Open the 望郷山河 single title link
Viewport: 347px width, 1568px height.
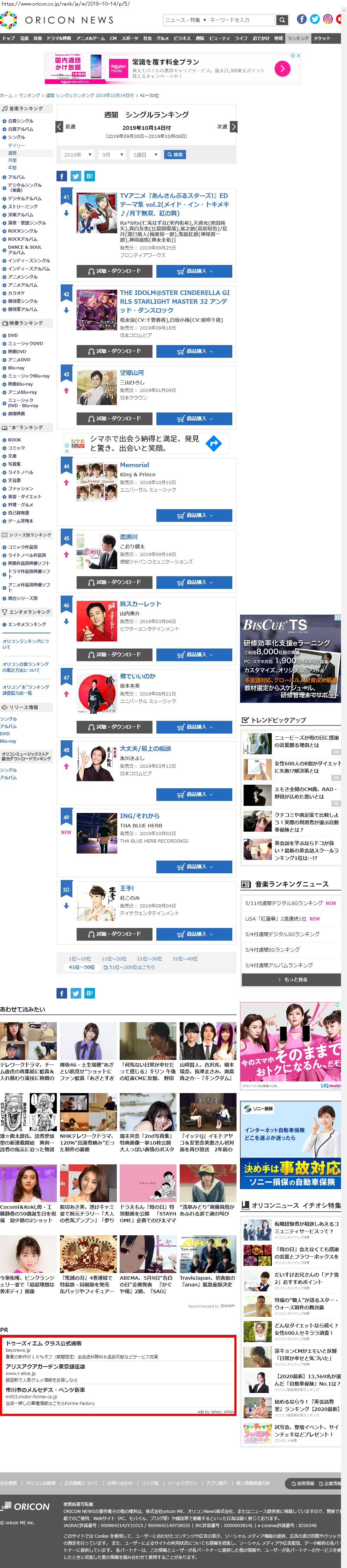tap(132, 373)
